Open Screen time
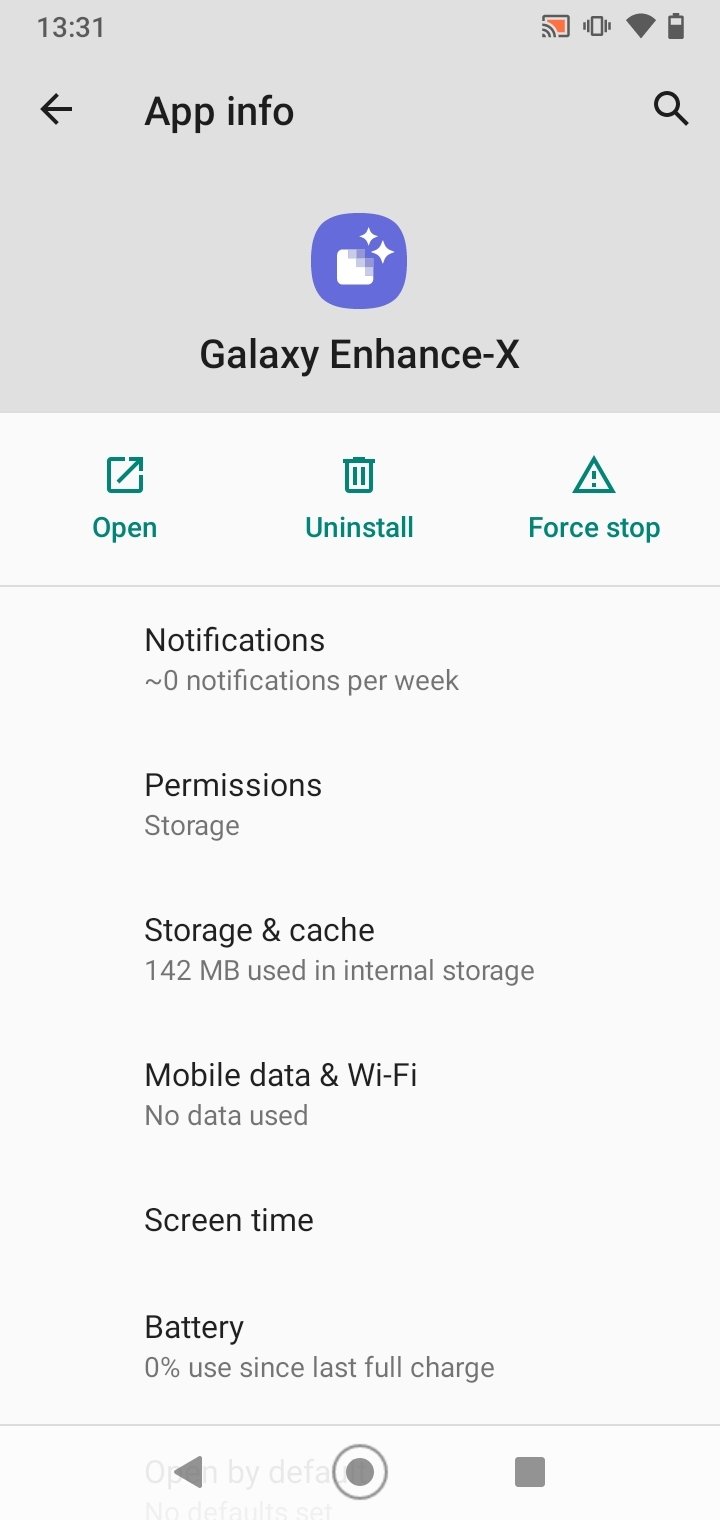Screen dimensions: 720x1520 click(x=360, y=1220)
